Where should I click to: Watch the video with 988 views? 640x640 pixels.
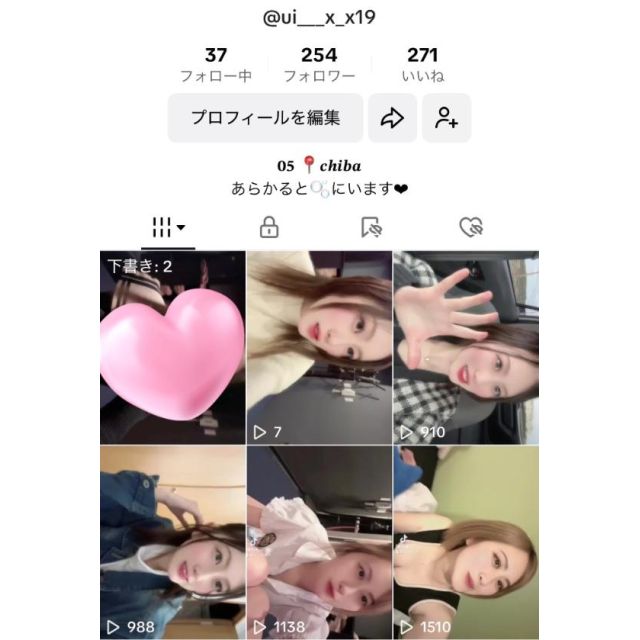[172, 542]
